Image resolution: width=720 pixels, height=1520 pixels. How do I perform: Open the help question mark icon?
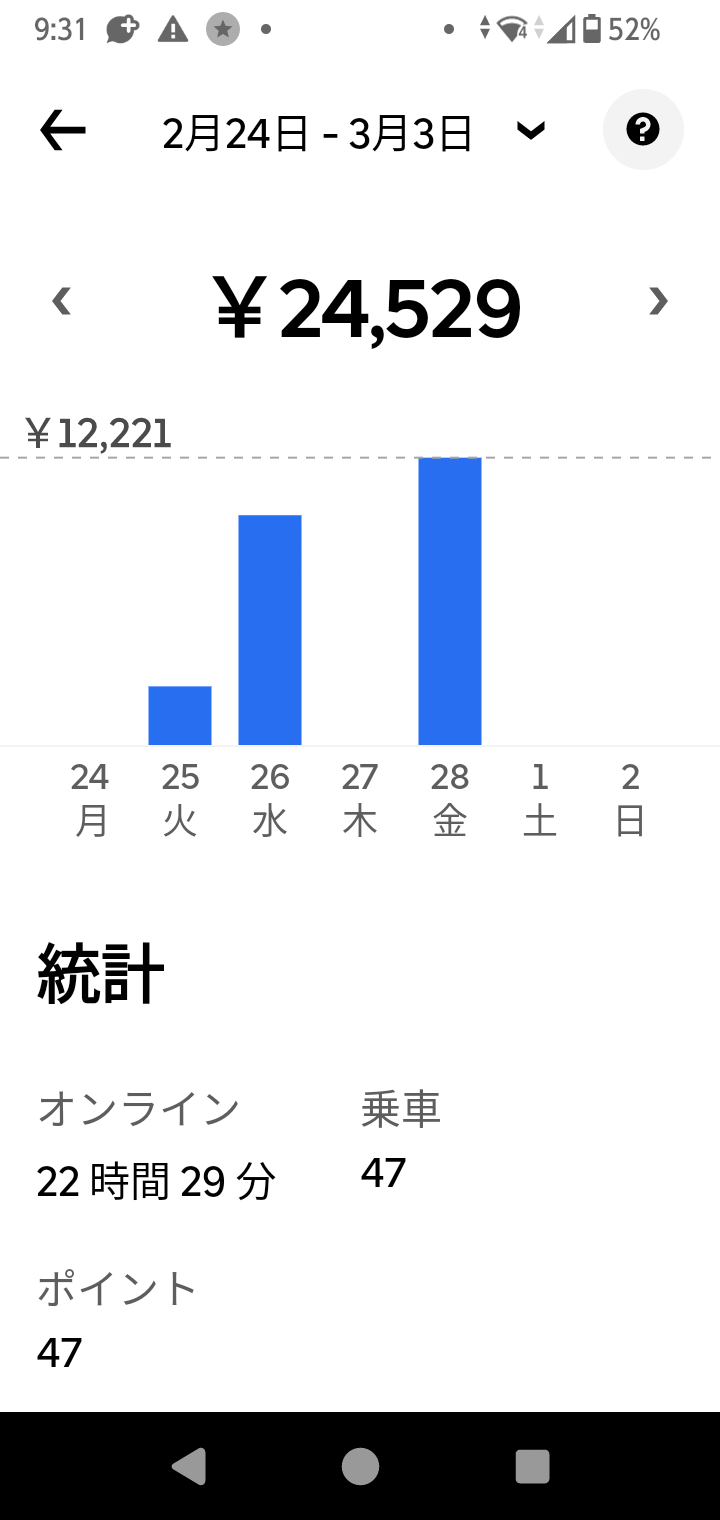pos(643,130)
